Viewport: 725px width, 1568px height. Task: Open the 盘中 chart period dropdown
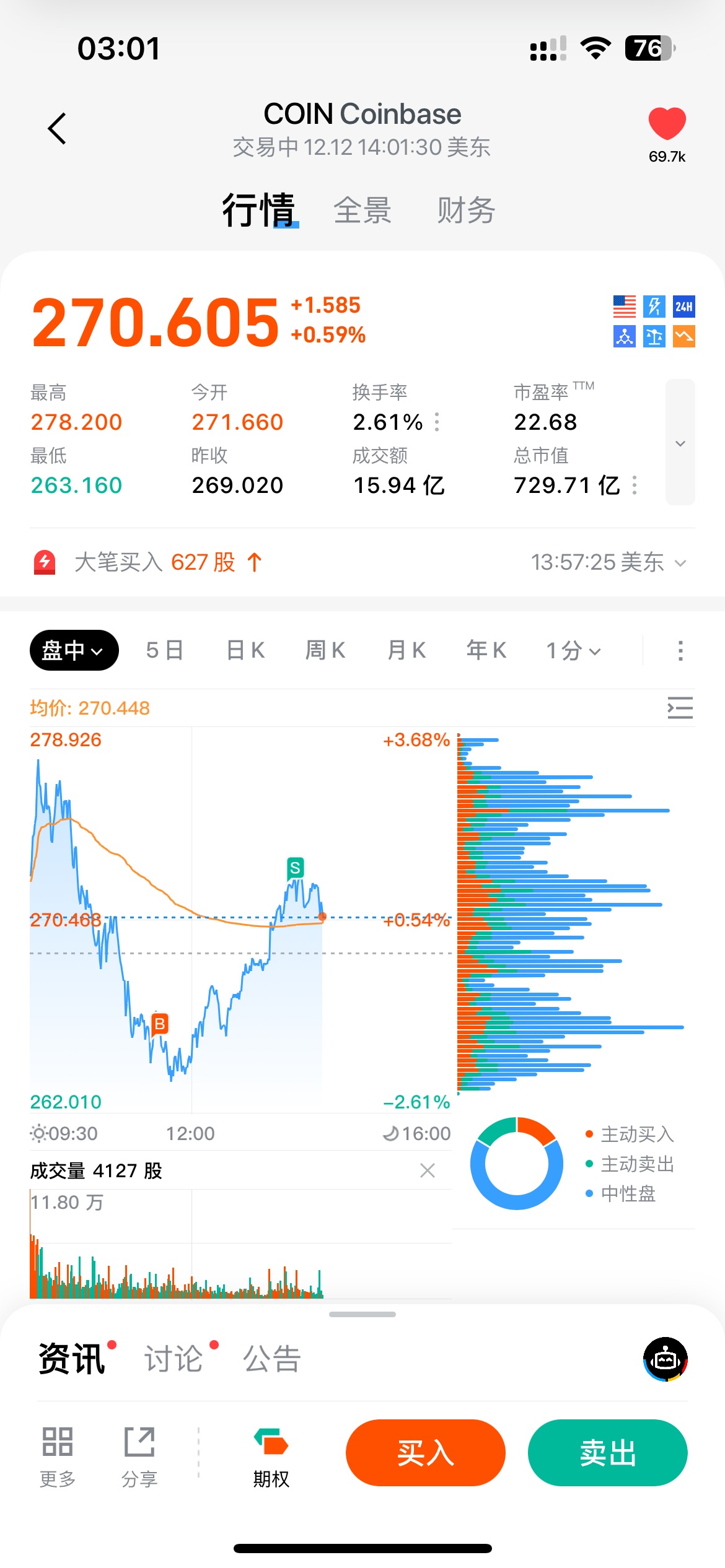pyautogui.click(x=74, y=650)
